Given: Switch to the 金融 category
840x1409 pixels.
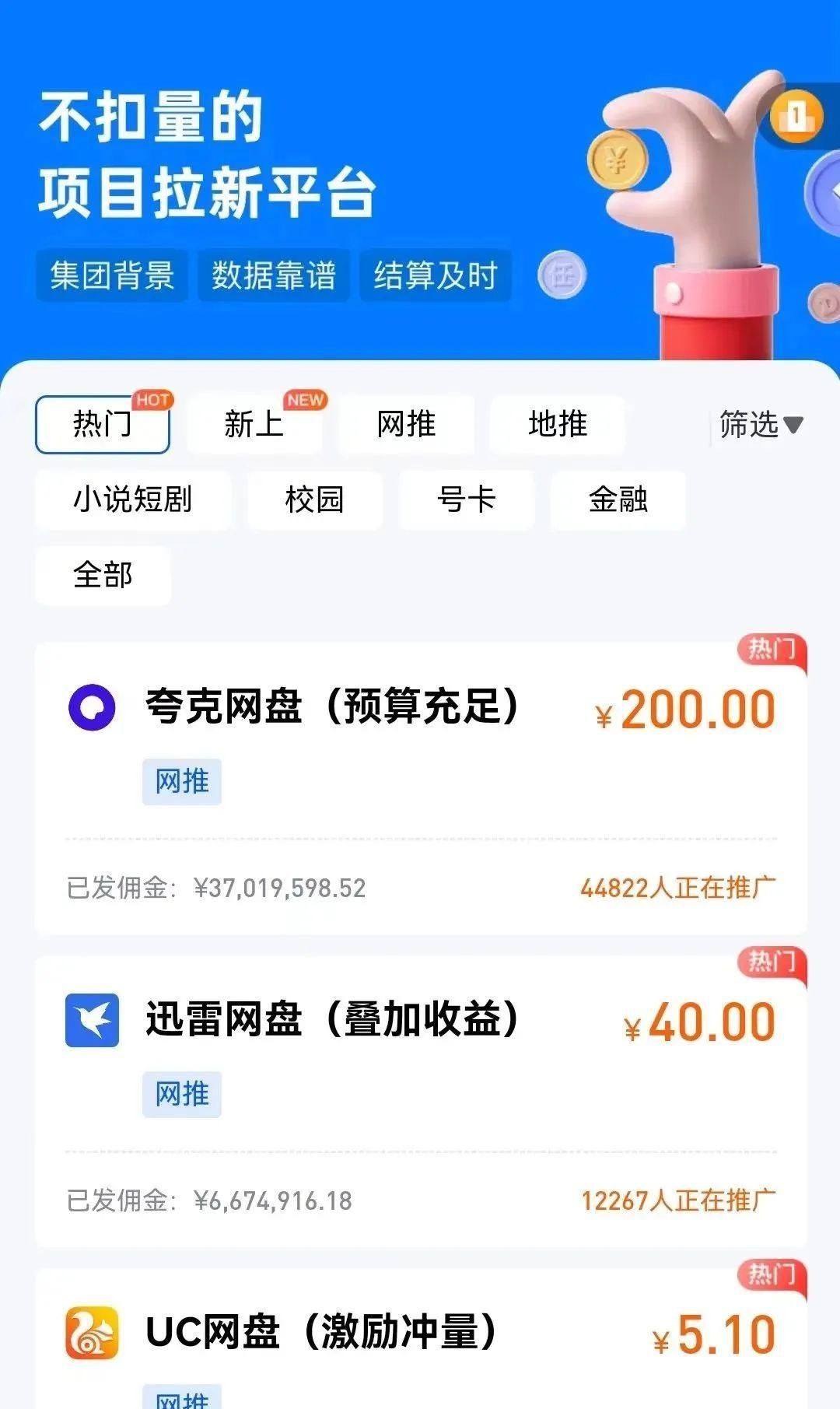Looking at the screenshot, I should tap(618, 500).
